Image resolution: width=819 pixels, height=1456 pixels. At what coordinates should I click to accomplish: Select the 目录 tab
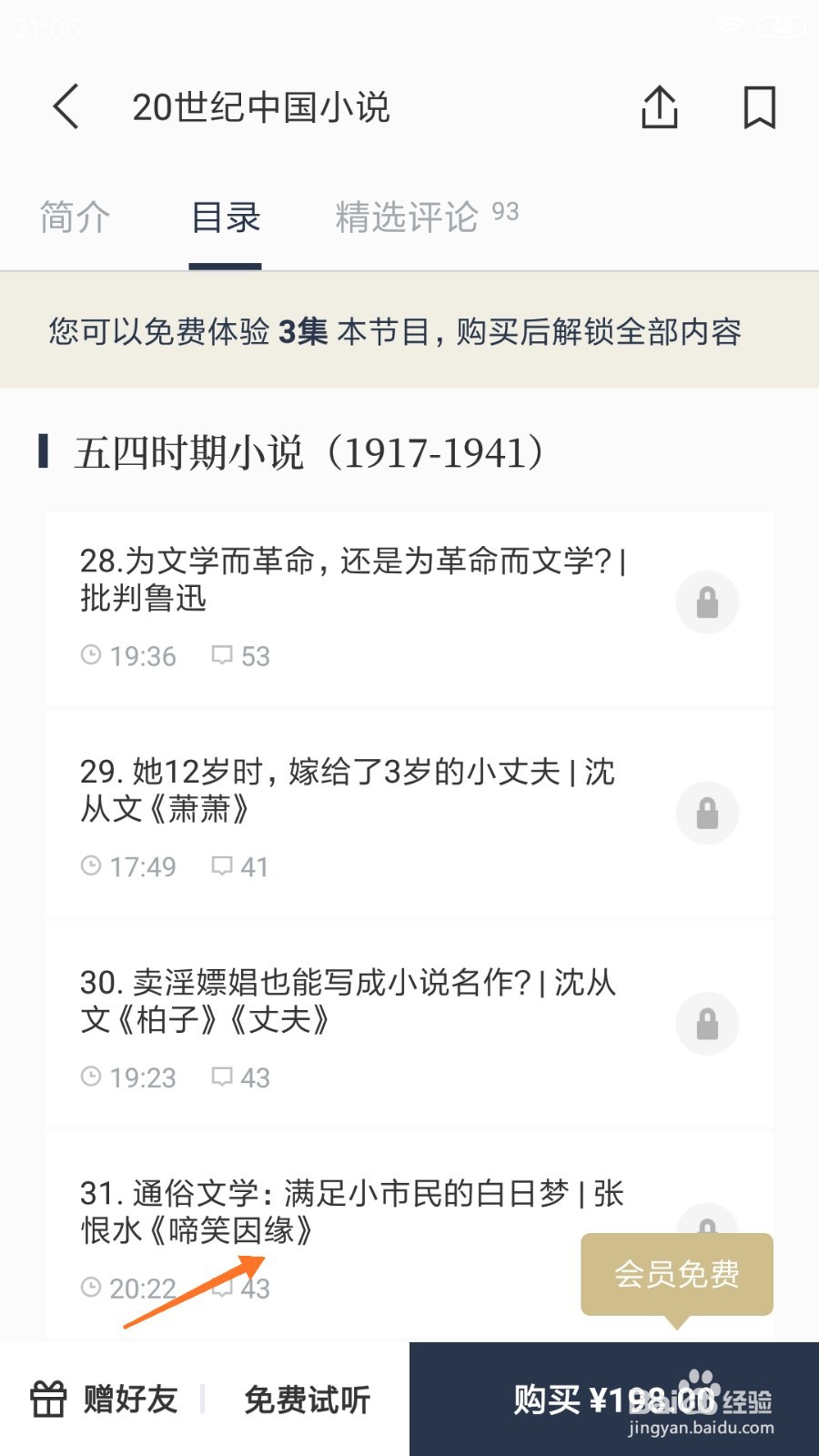(226, 218)
